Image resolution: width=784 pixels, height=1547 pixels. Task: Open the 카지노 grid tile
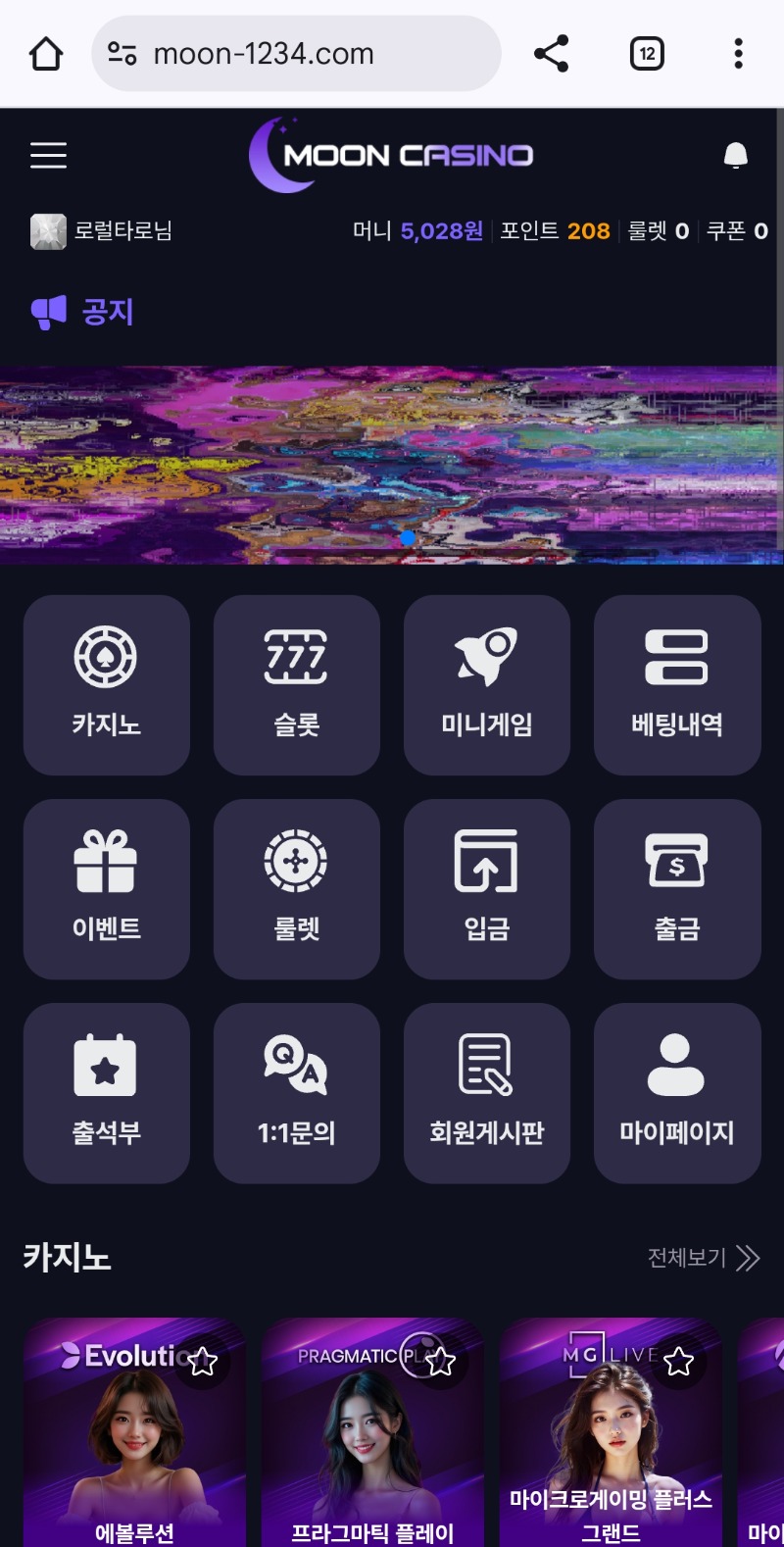[x=107, y=684]
